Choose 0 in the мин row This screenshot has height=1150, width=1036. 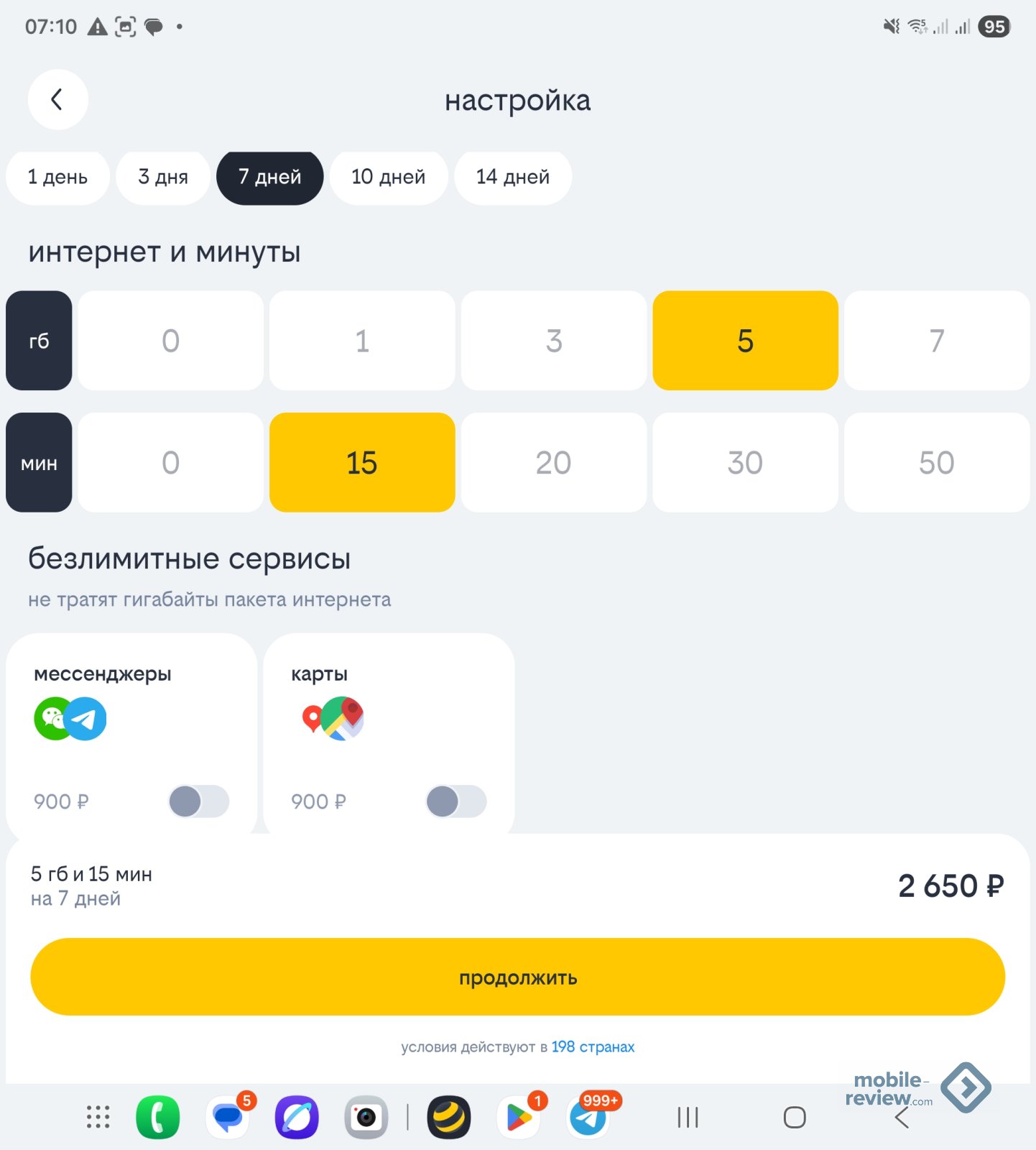coord(170,462)
